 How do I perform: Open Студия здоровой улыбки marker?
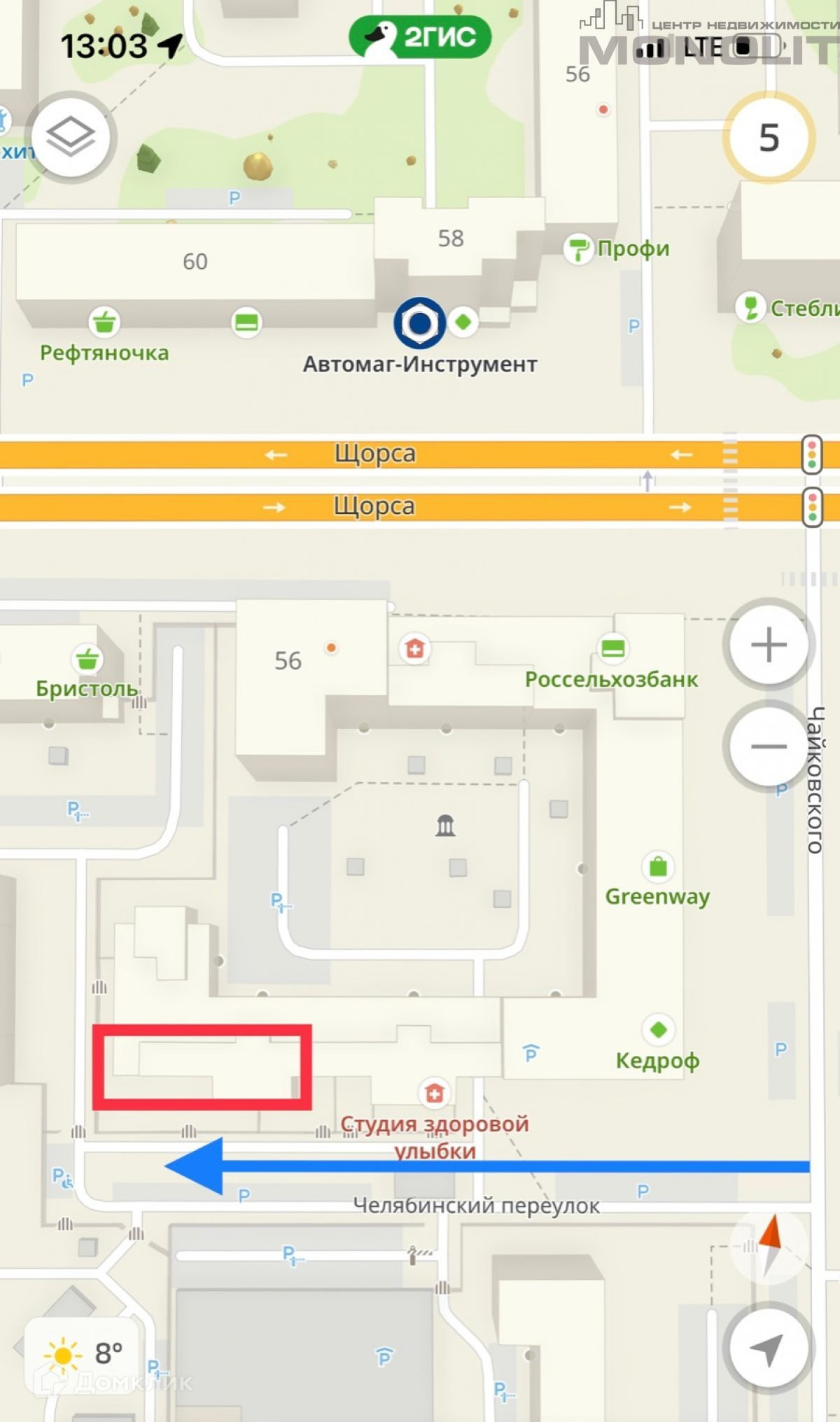[x=434, y=1093]
